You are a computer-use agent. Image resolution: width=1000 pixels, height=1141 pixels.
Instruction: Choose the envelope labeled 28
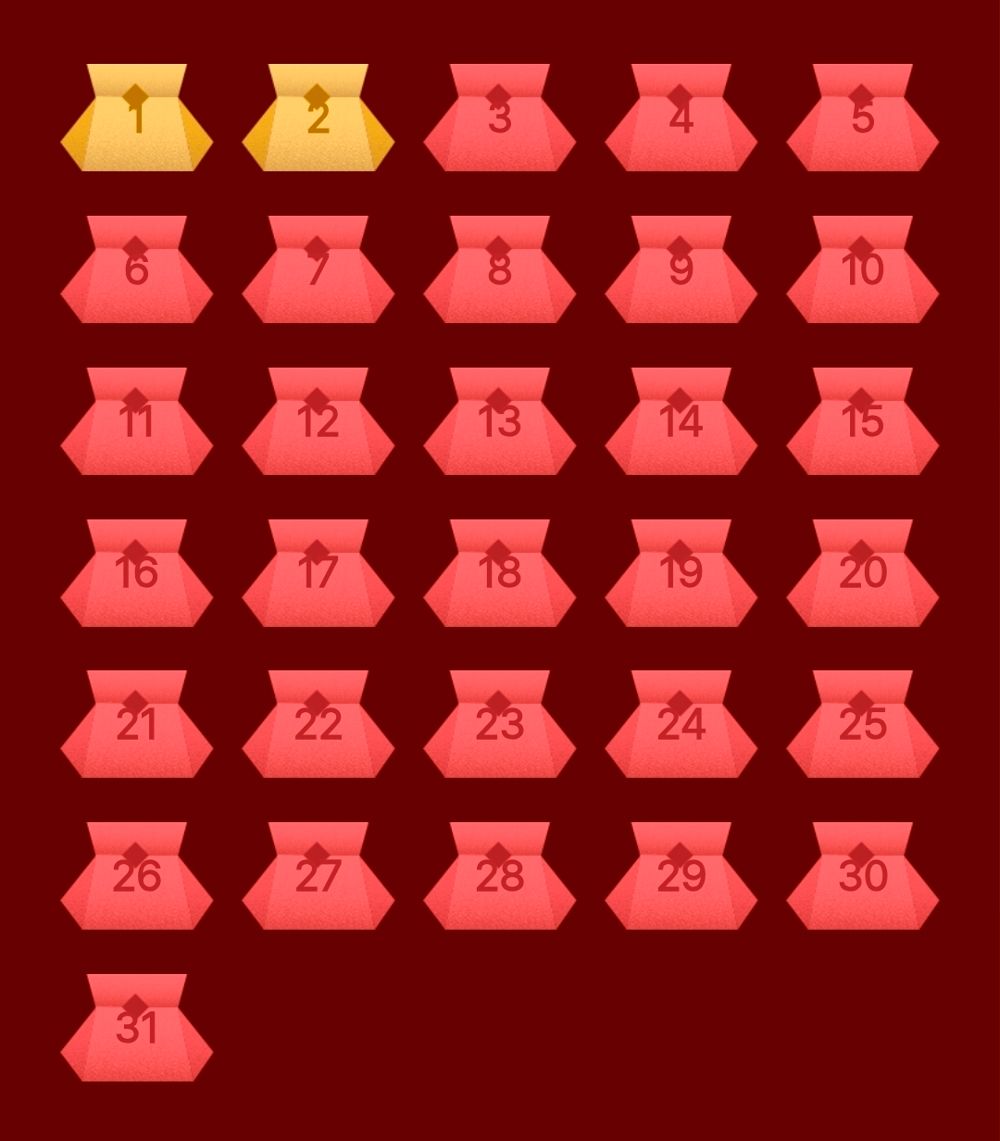click(499, 879)
